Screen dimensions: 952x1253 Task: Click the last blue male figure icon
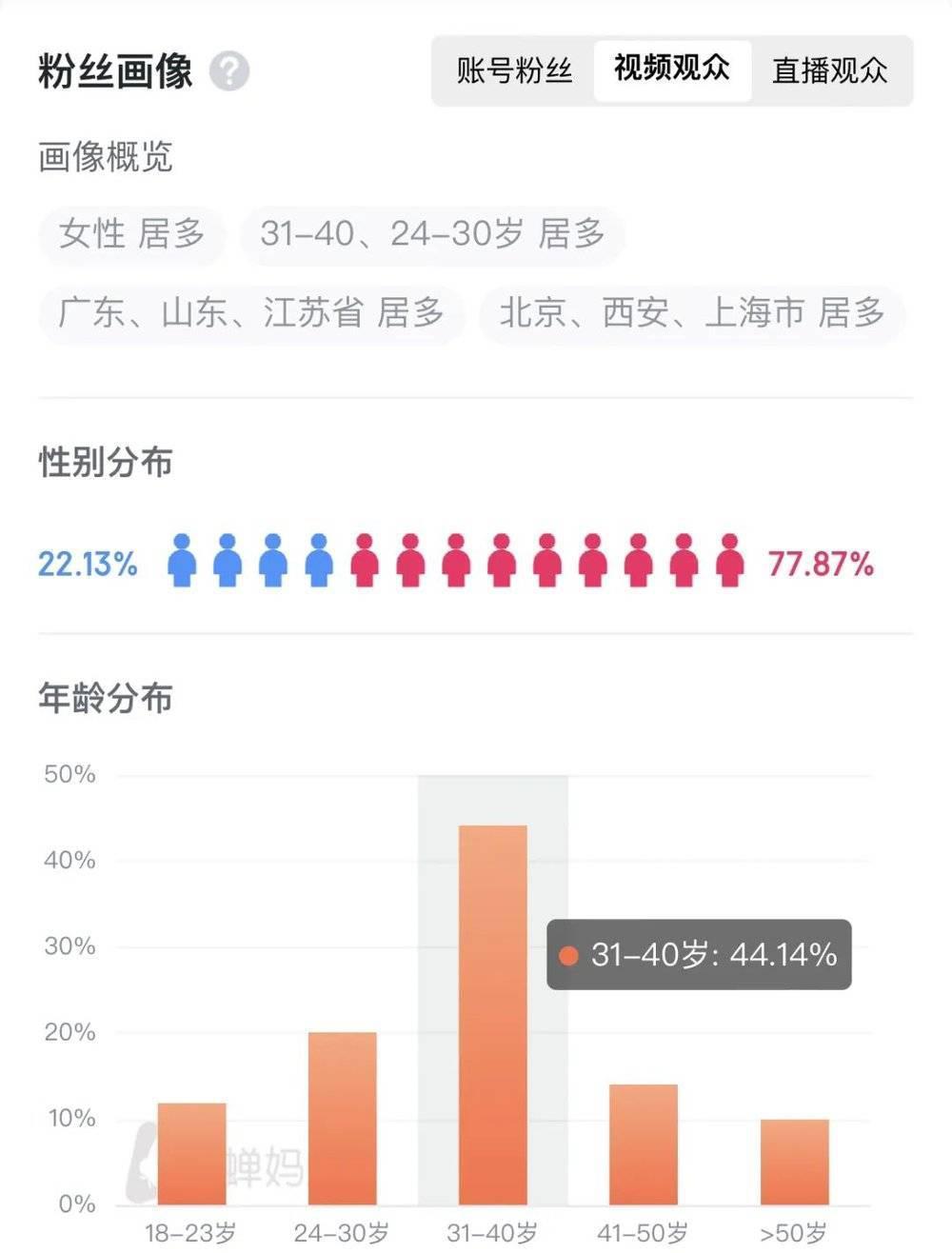[x=319, y=562]
